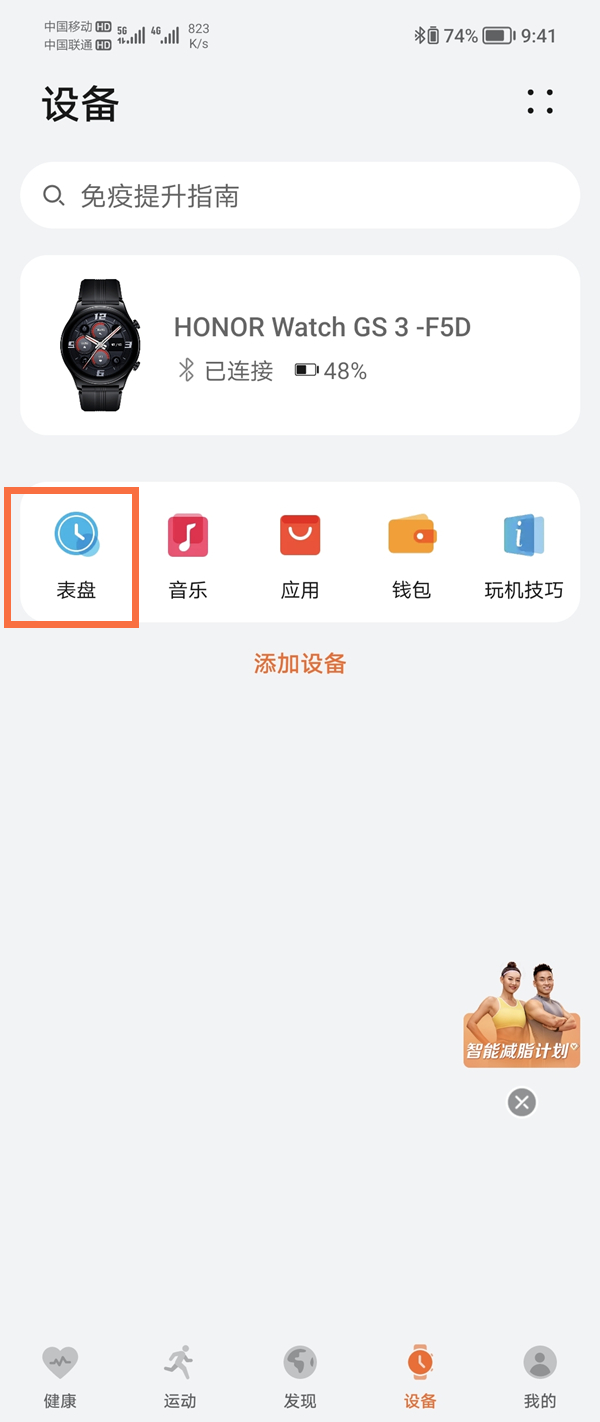Switch to the 发现 tab
The image size is (600, 1422).
[x=300, y=1378]
